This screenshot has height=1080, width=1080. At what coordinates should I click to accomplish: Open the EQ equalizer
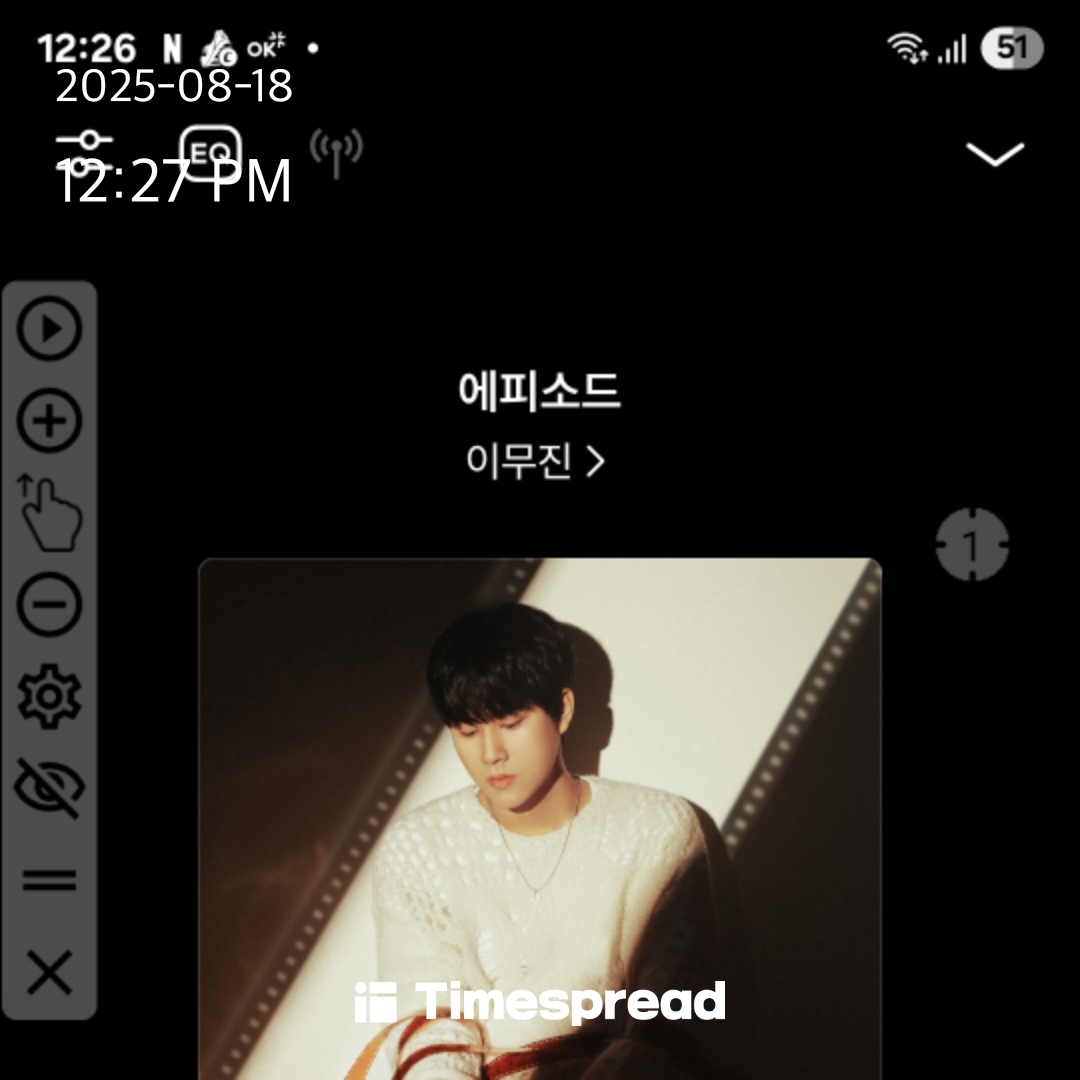point(211,152)
